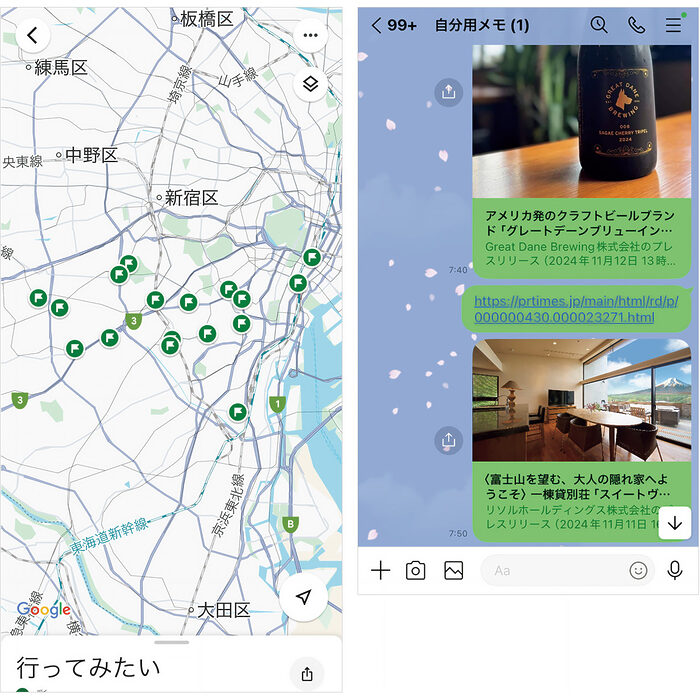Go back from the map view
The image size is (700, 700).
tap(32, 36)
